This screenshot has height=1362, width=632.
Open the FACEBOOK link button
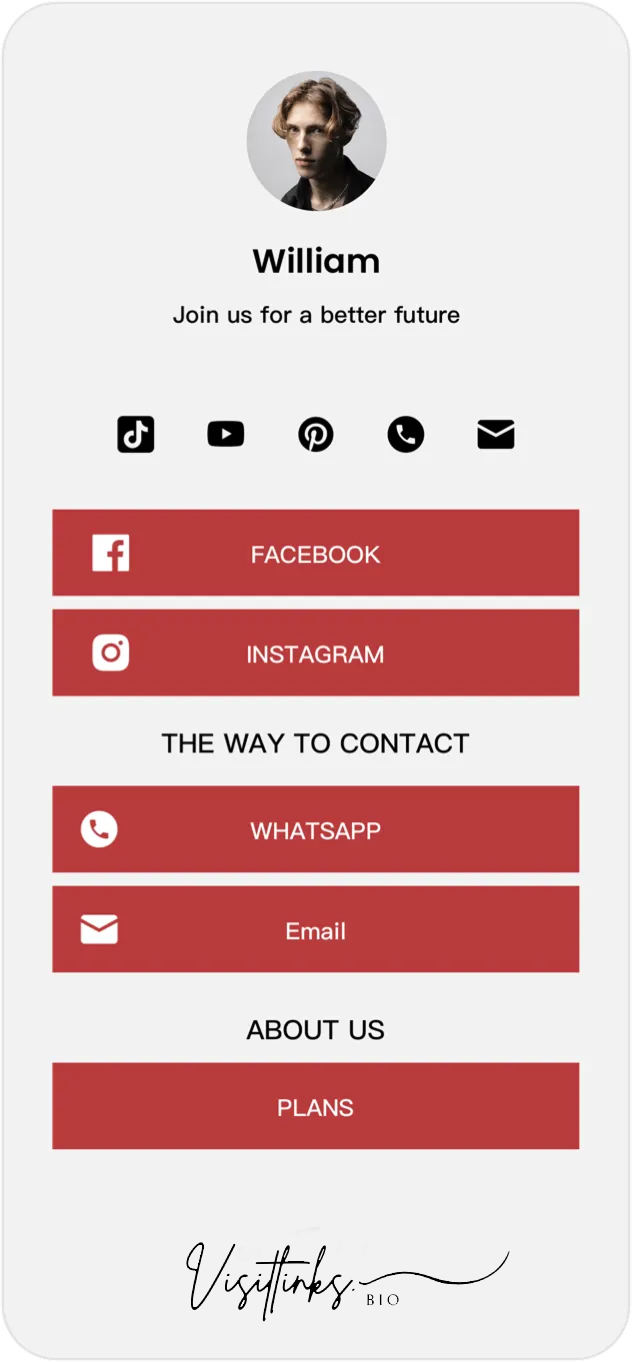tap(316, 553)
